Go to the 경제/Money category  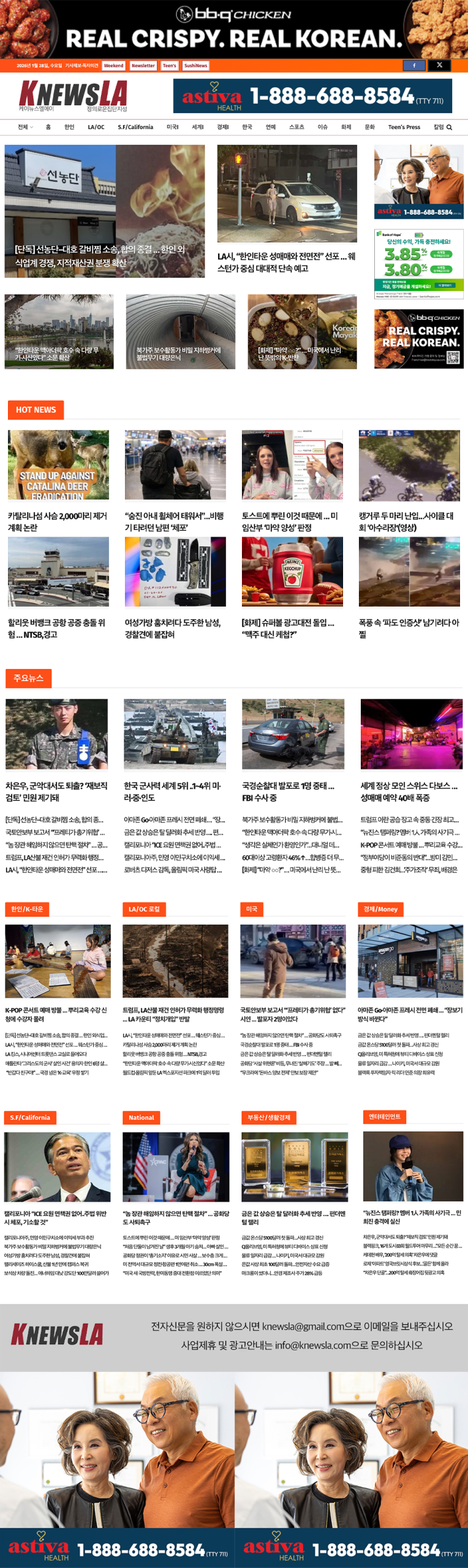[380, 909]
